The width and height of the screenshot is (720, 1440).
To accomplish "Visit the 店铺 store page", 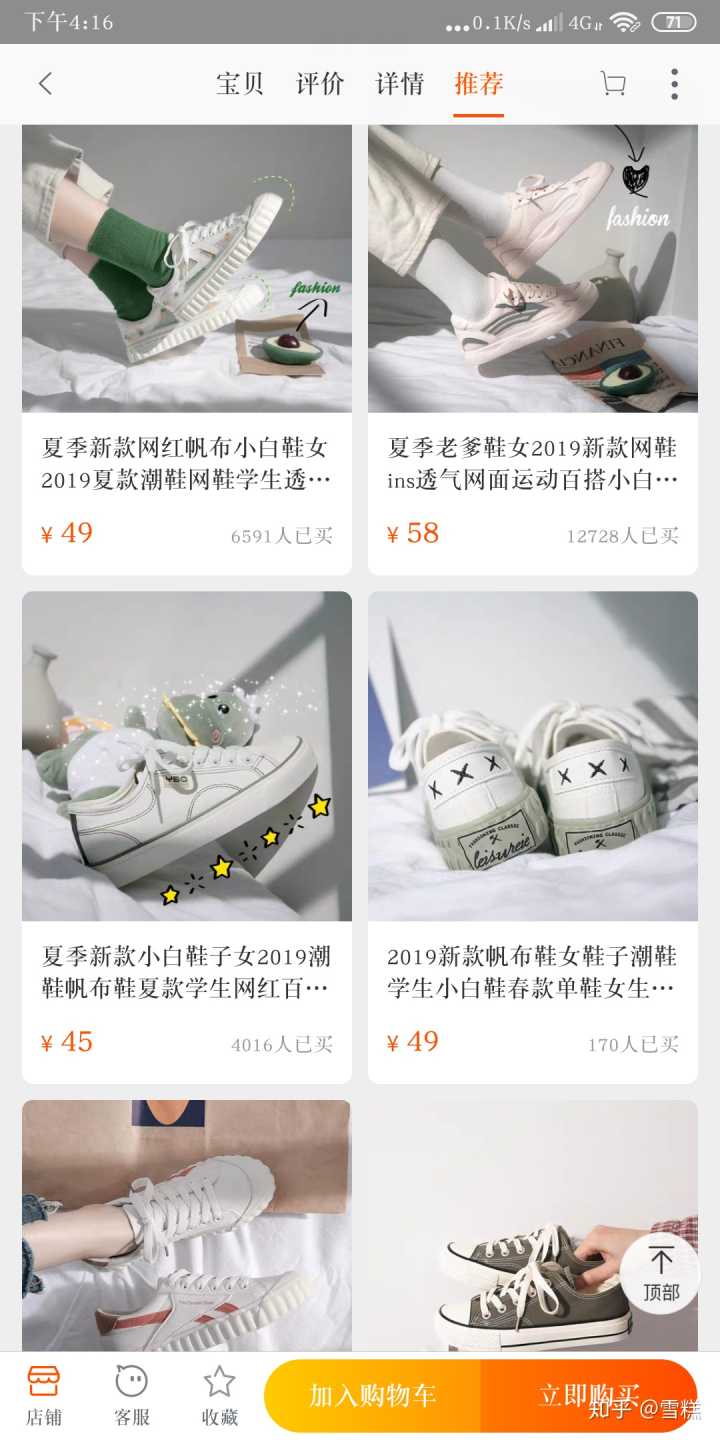I will pos(44,1395).
